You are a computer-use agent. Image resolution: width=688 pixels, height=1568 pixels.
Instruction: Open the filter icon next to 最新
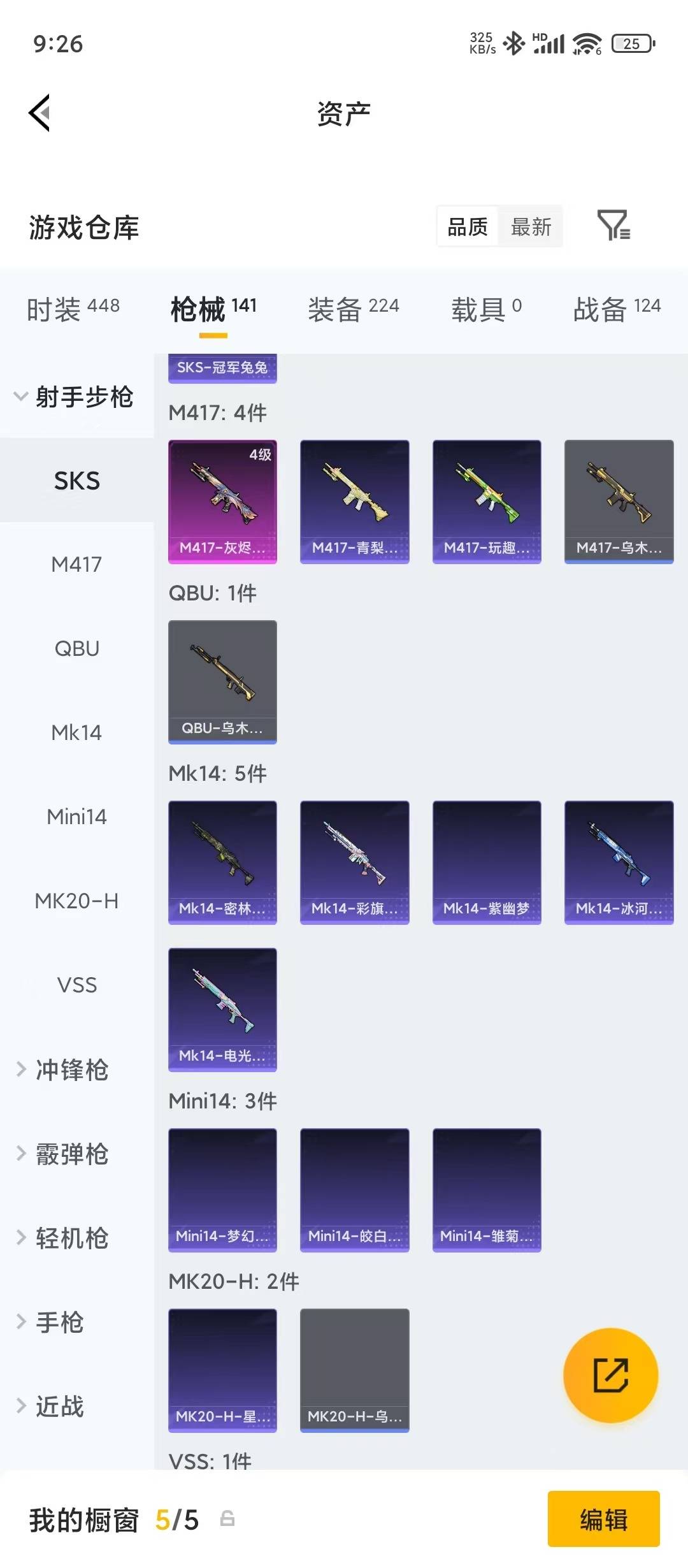(613, 226)
